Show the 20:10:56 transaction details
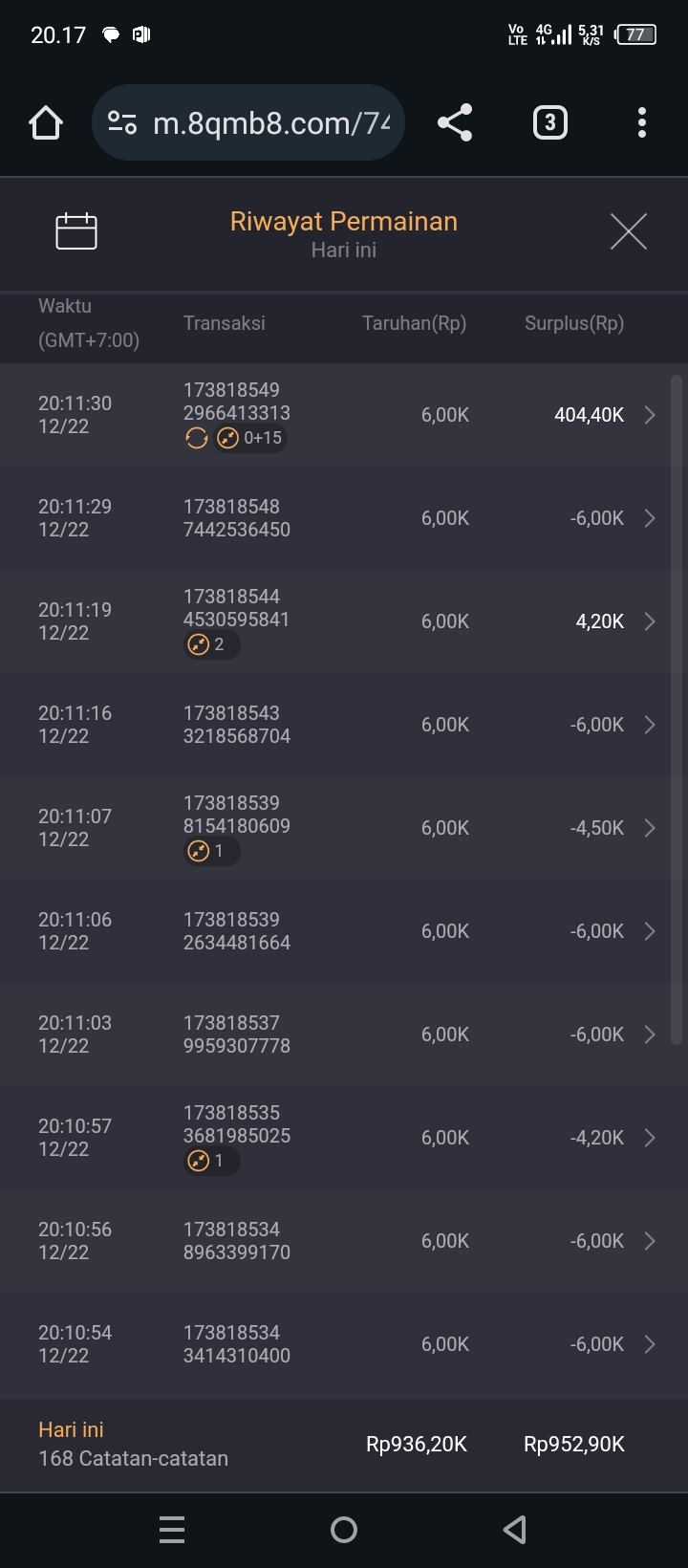 coord(649,1241)
